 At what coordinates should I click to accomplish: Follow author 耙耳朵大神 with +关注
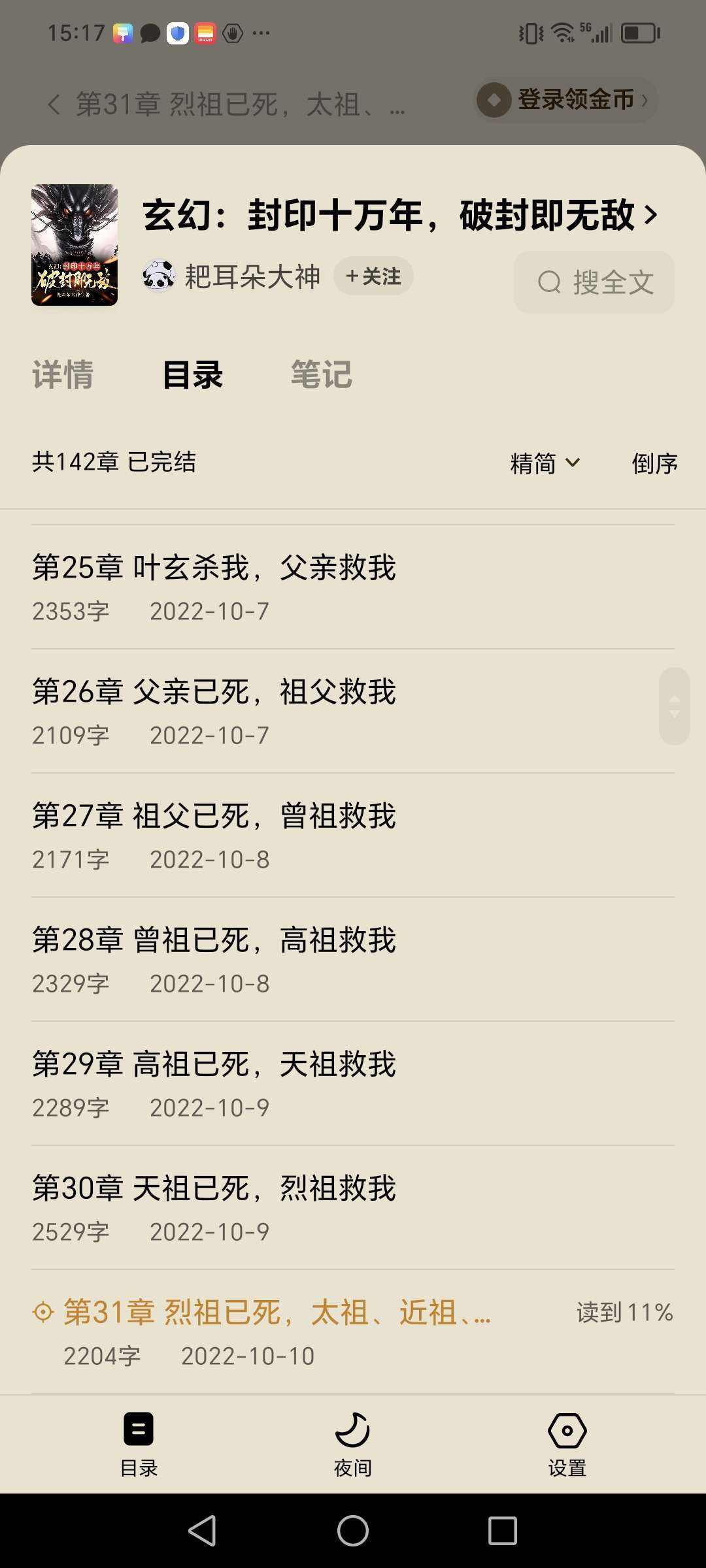373,276
